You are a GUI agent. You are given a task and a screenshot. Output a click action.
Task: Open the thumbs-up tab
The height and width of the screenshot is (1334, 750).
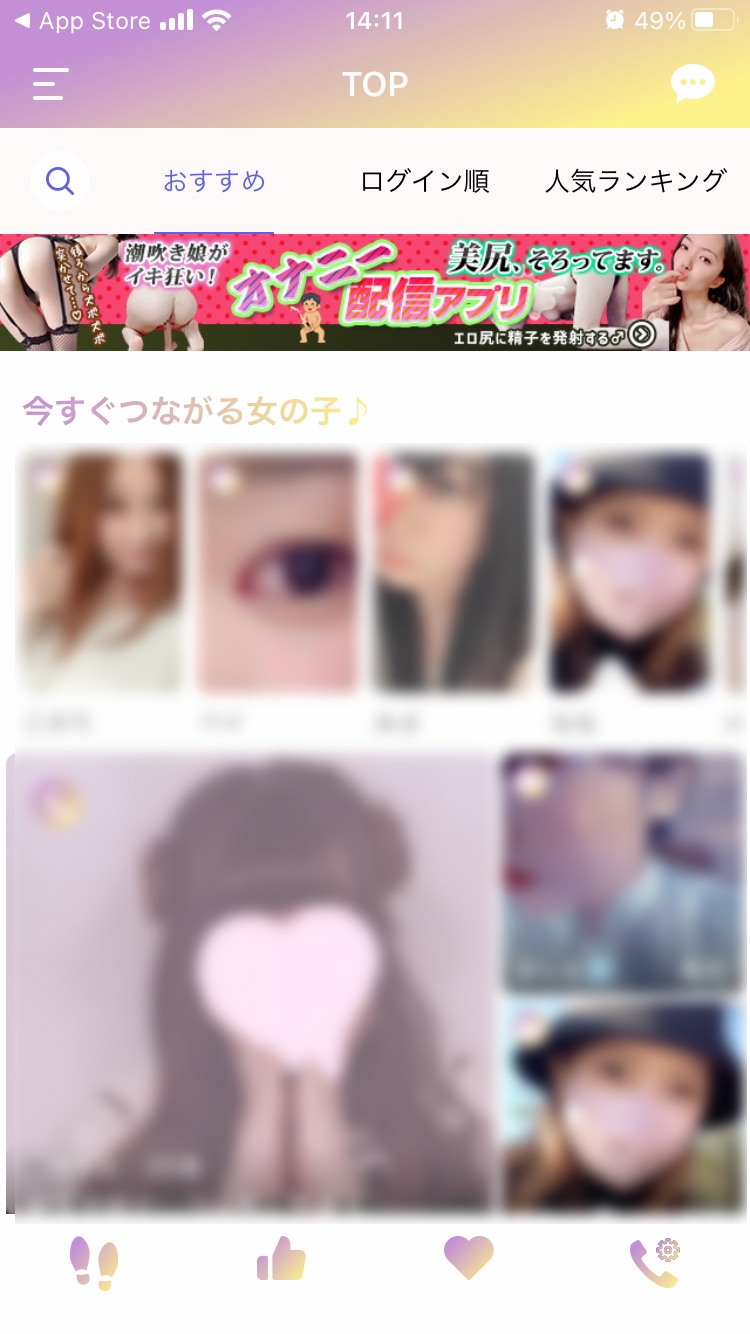pyautogui.click(x=281, y=1259)
